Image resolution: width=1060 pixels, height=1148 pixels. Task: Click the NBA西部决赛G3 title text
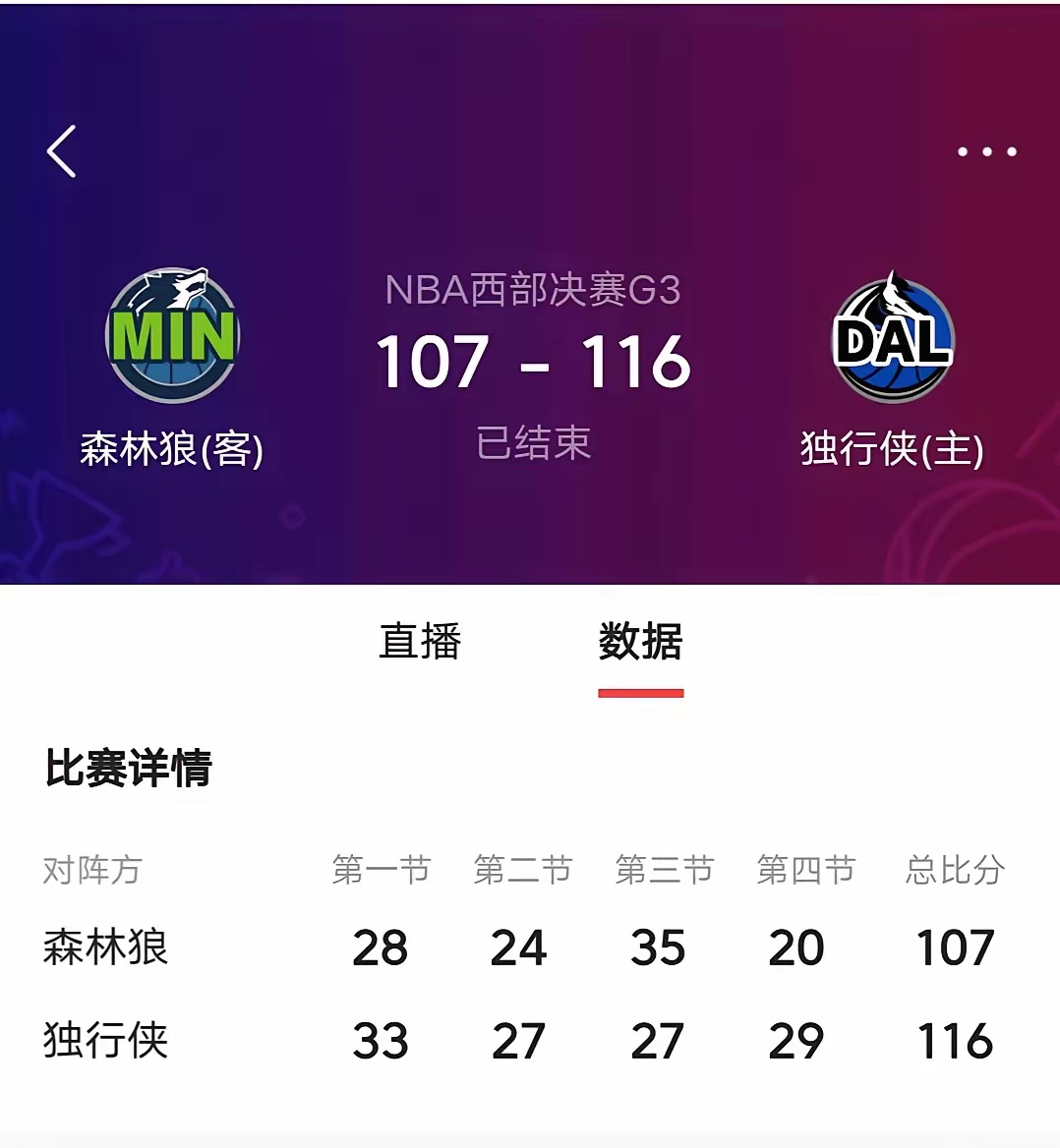click(534, 291)
